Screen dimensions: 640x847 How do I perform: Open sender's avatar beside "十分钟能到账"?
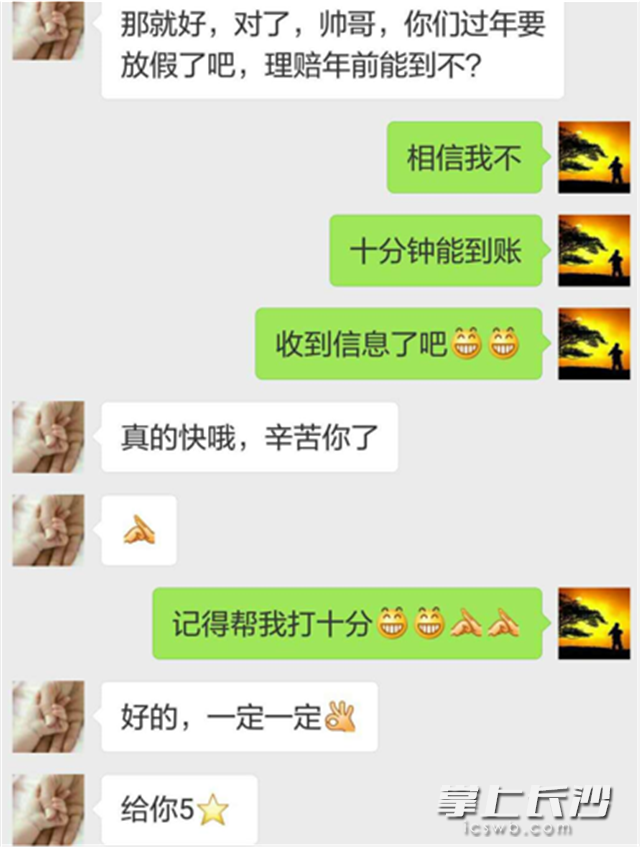click(594, 250)
